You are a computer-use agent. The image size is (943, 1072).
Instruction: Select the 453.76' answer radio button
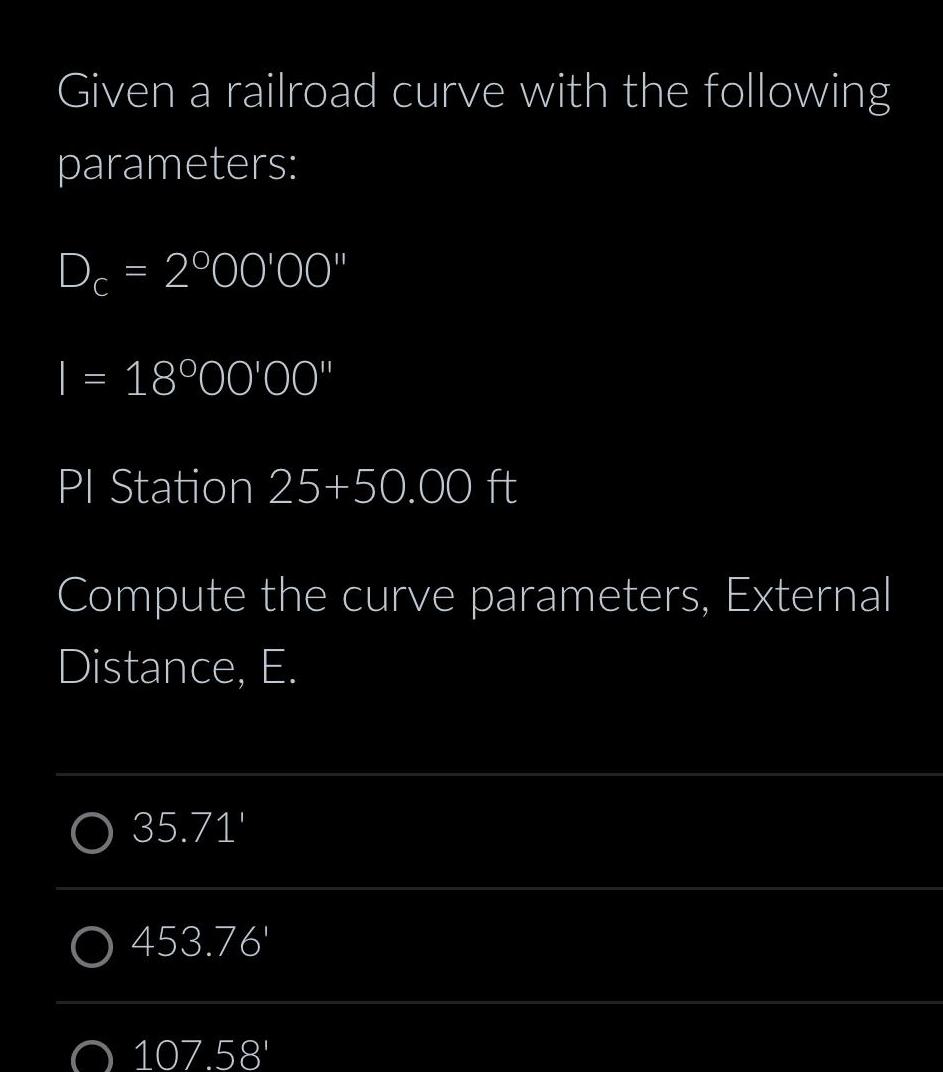tap(93, 948)
